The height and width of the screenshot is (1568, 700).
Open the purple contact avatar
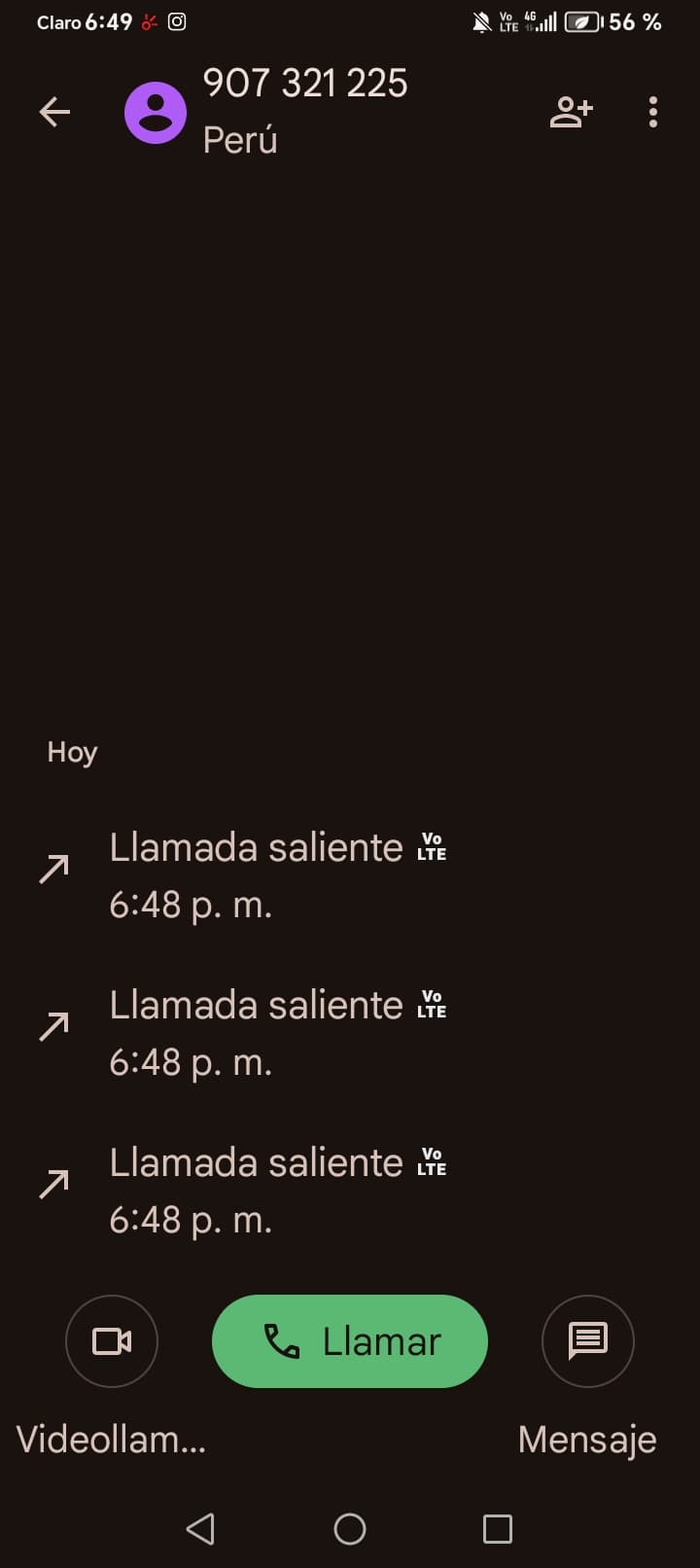(156, 113)
